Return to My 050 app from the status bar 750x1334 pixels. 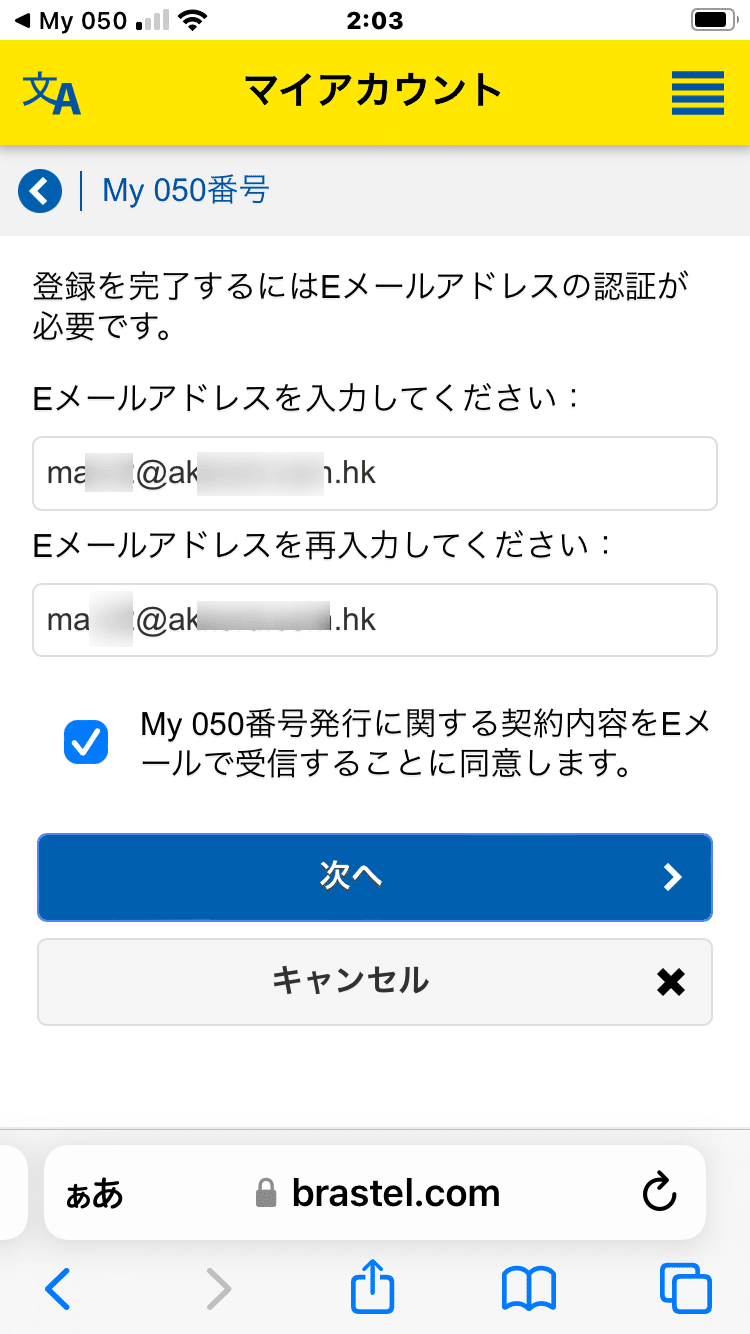click(x=60, y=19)
